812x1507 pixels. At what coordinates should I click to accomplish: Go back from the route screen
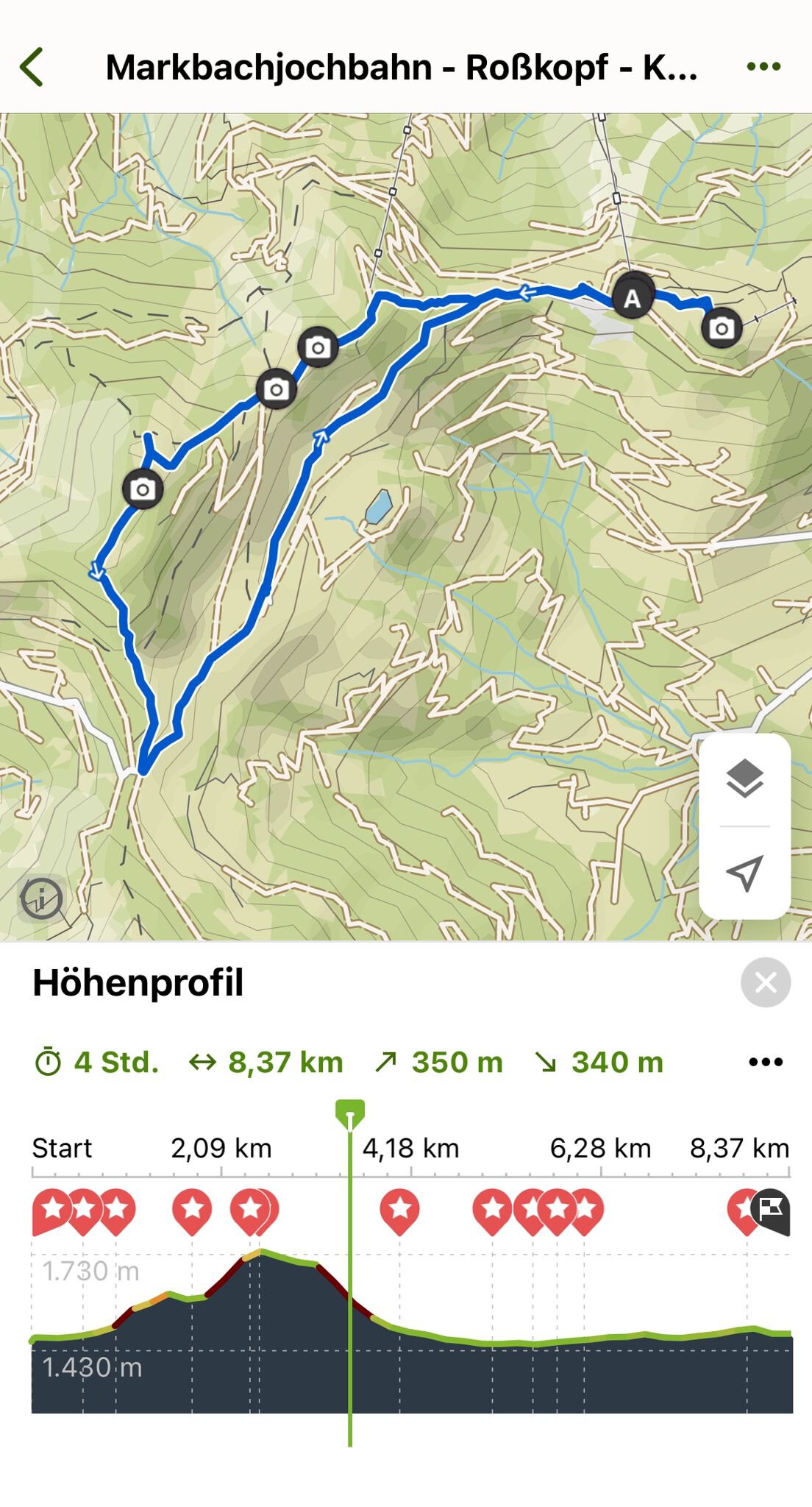coord(32,67)
